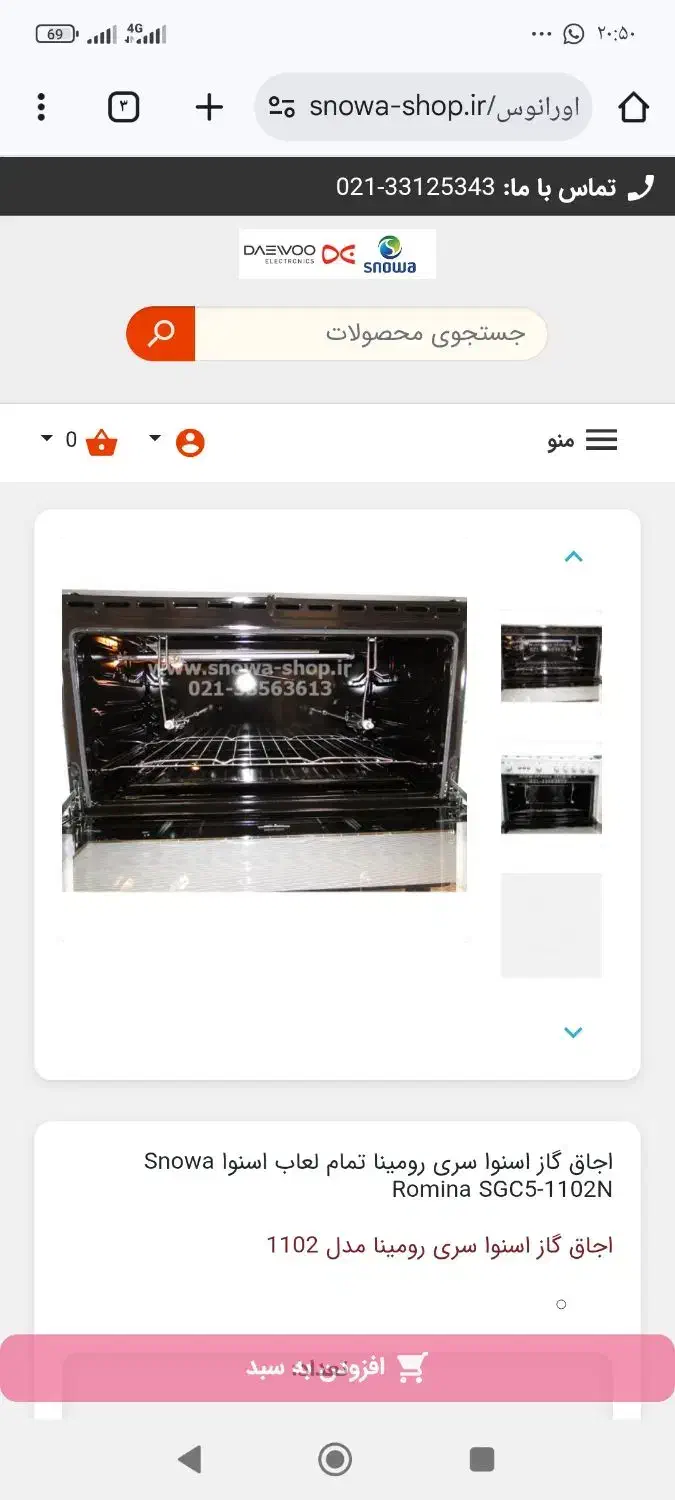Open the منو hamburger menu
The image size is (675, 1500).
pos(583,440)
